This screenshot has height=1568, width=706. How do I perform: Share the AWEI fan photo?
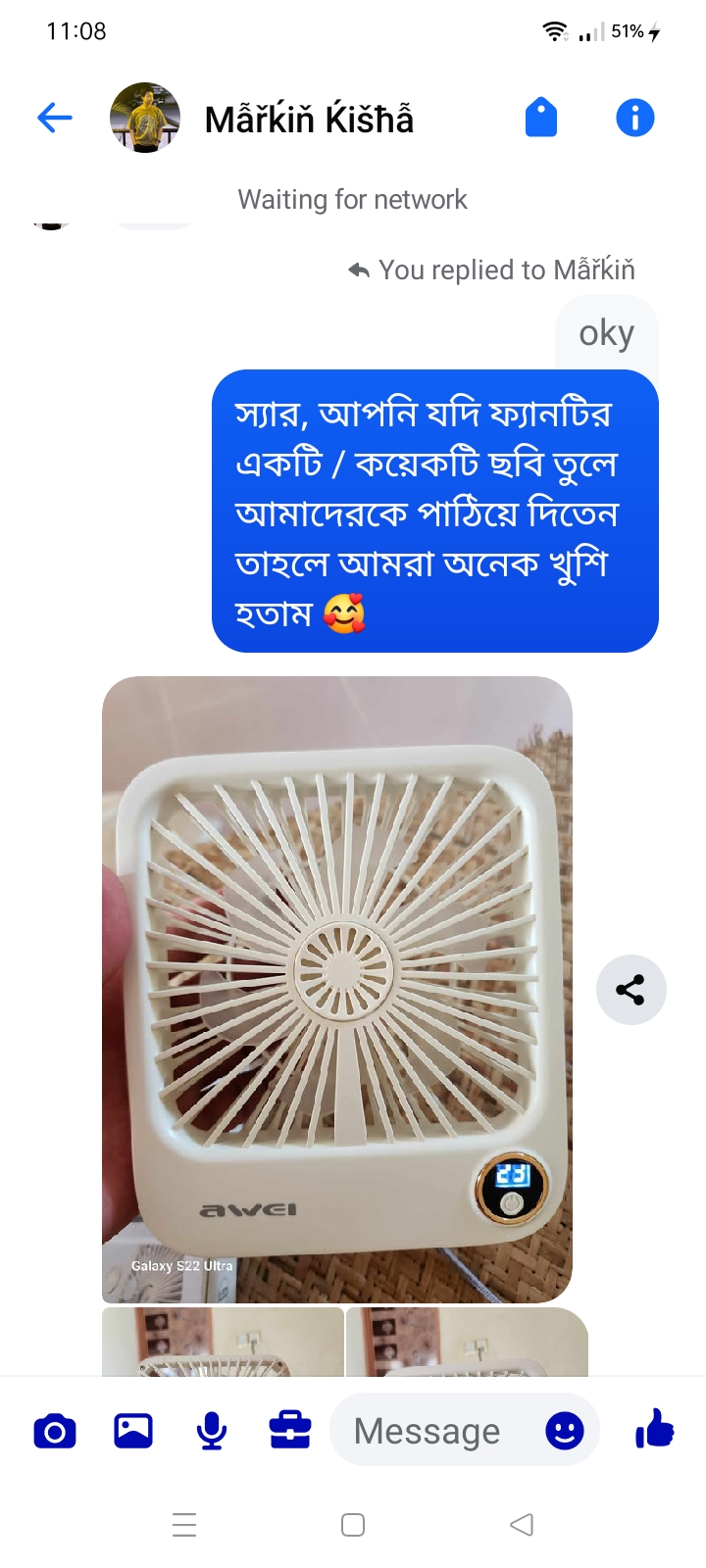(x=630, y=990)
